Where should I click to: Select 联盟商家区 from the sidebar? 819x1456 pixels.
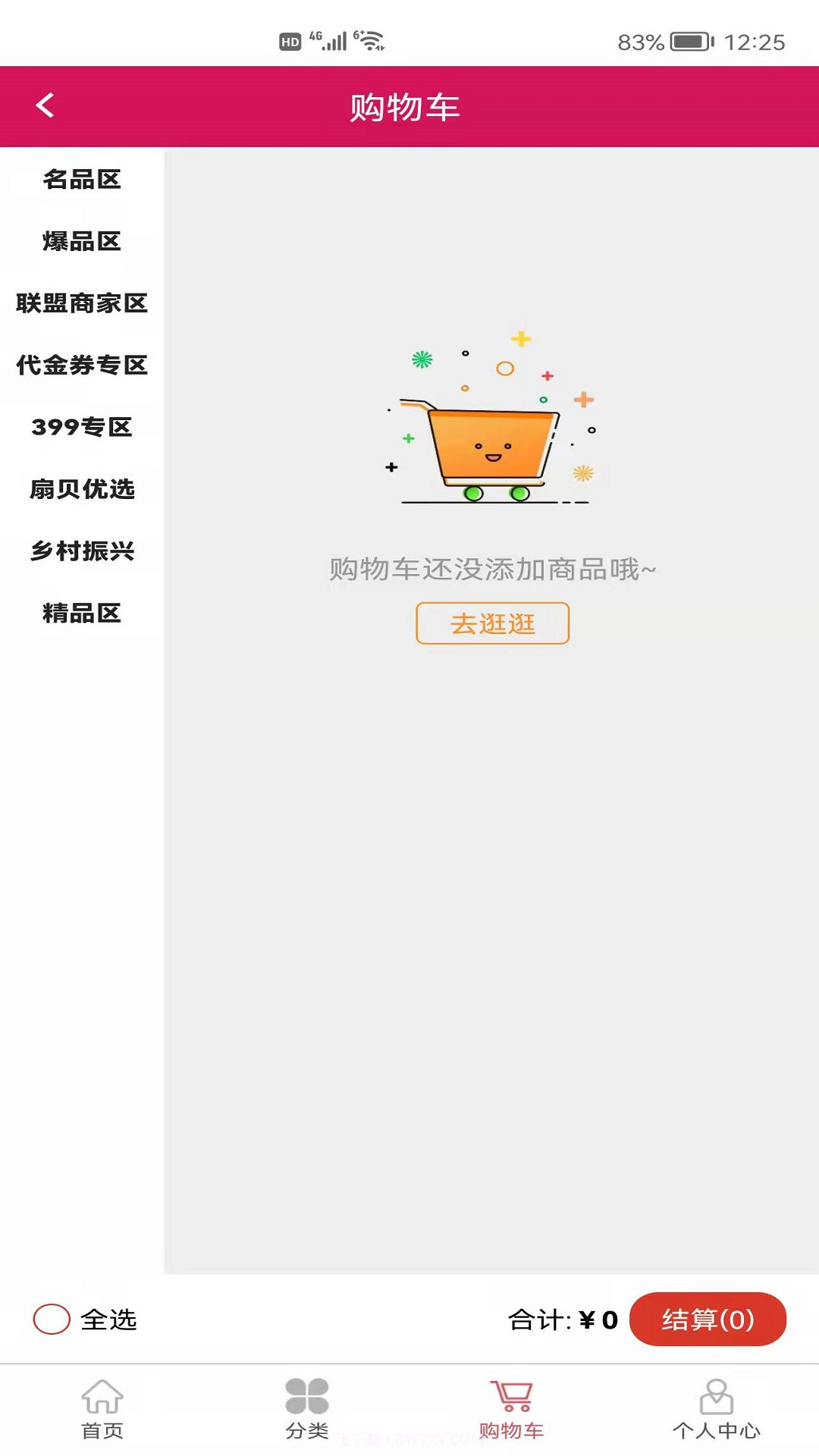point(82,304)
